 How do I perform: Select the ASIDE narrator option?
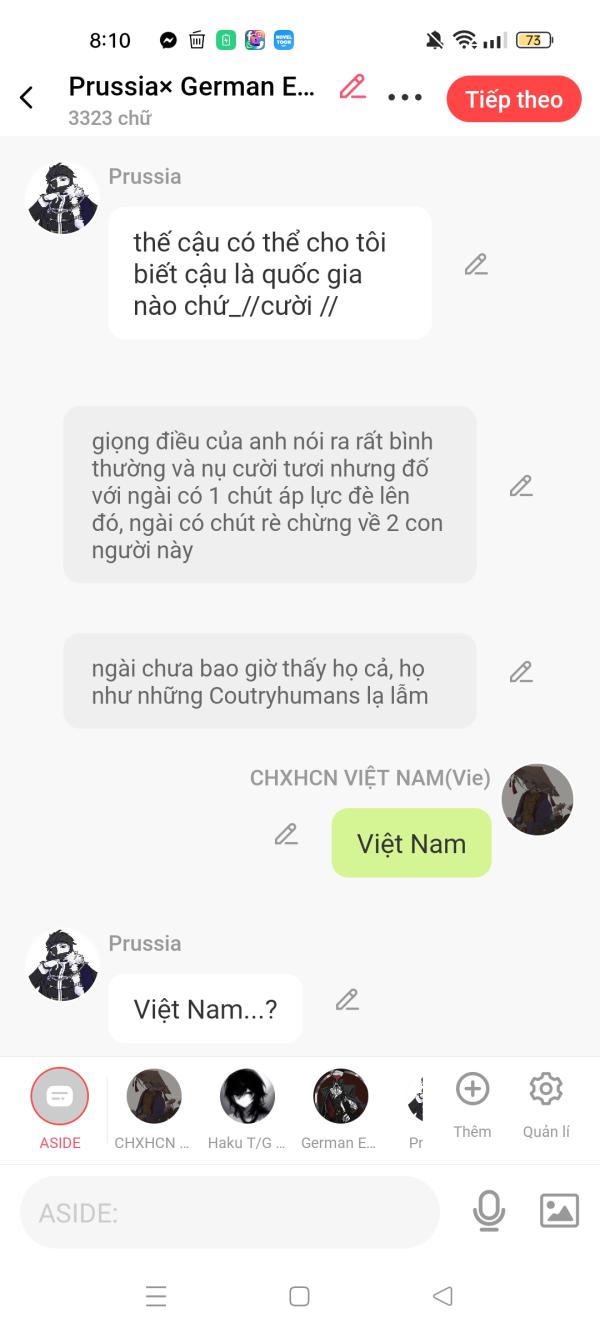click(x=60, y=1098)
